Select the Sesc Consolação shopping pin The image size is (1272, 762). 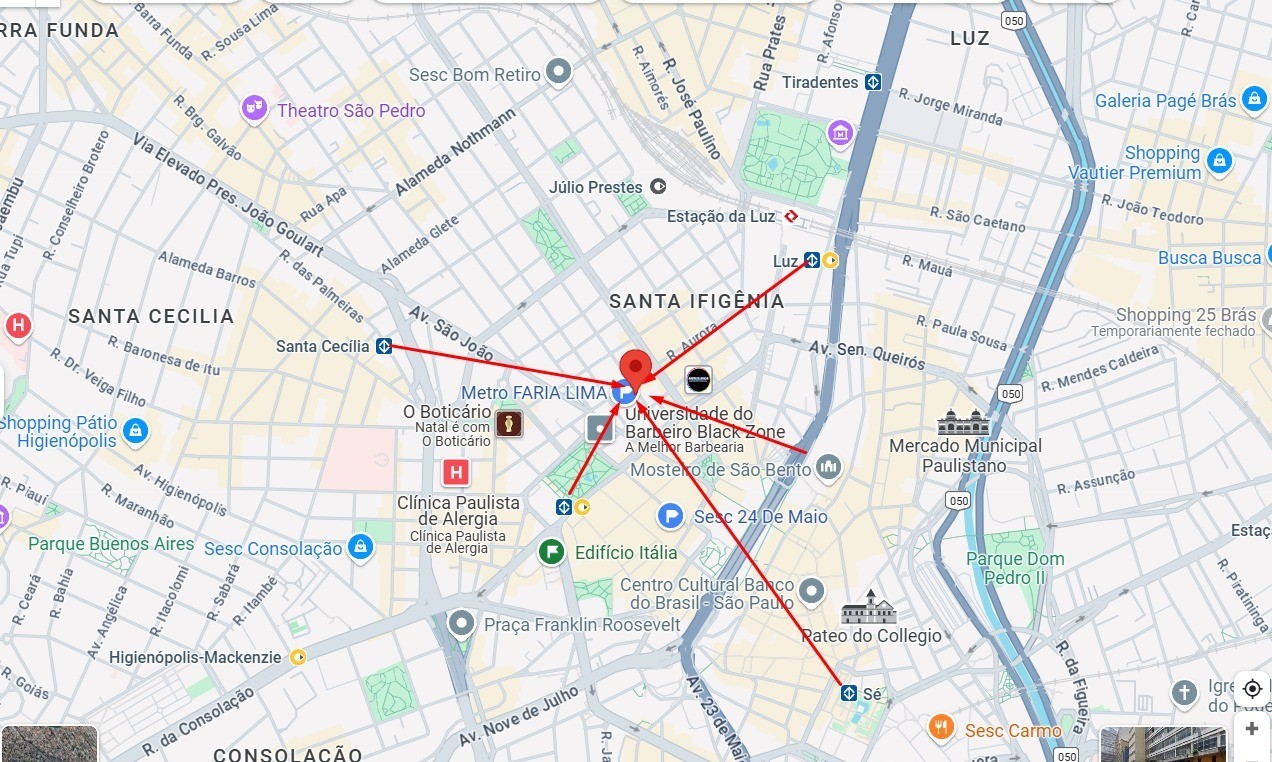coord(360,547)
